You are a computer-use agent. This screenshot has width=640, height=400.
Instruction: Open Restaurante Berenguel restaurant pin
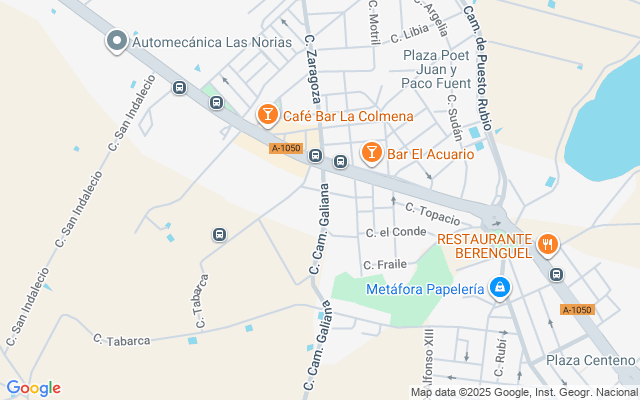click(x=547, y=244)
